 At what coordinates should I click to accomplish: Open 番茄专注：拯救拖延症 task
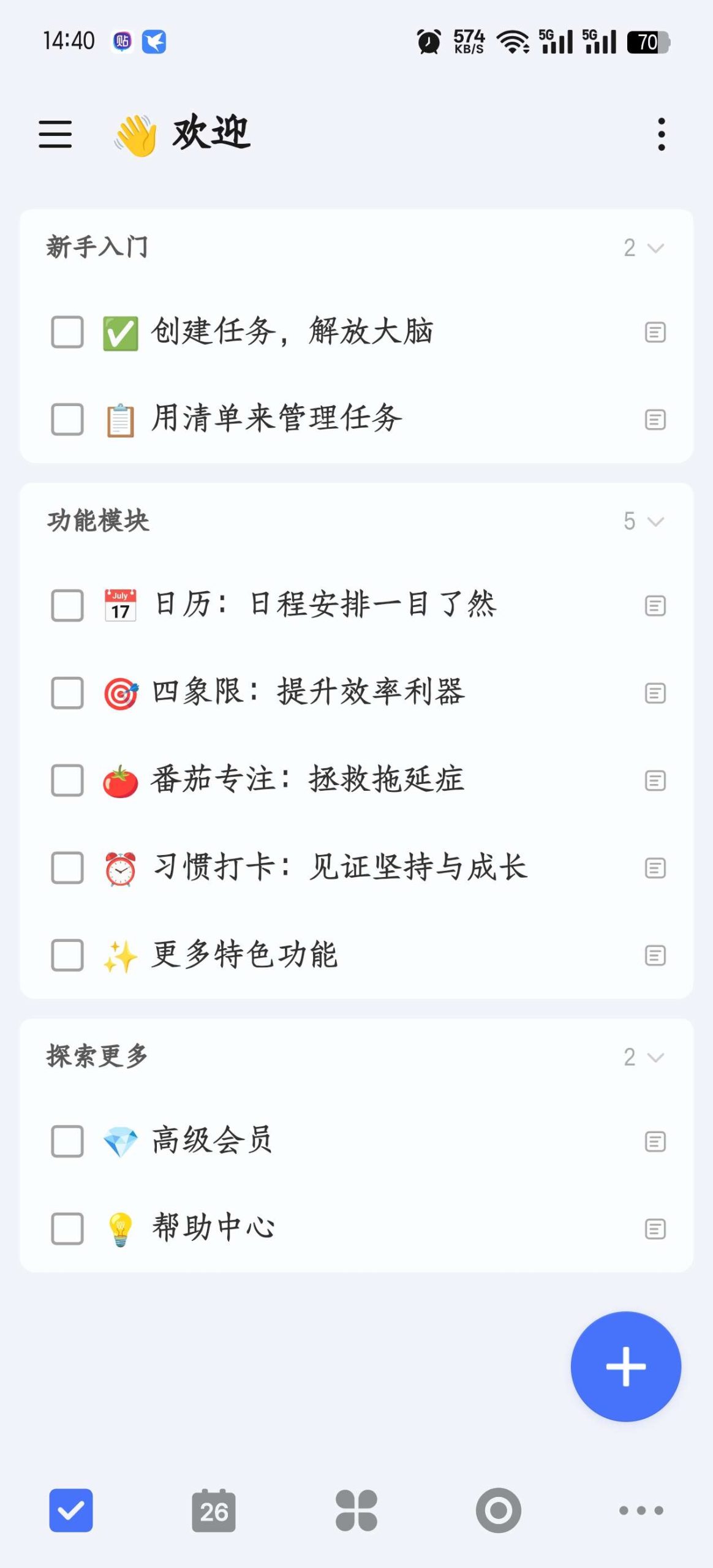[308, 780]
